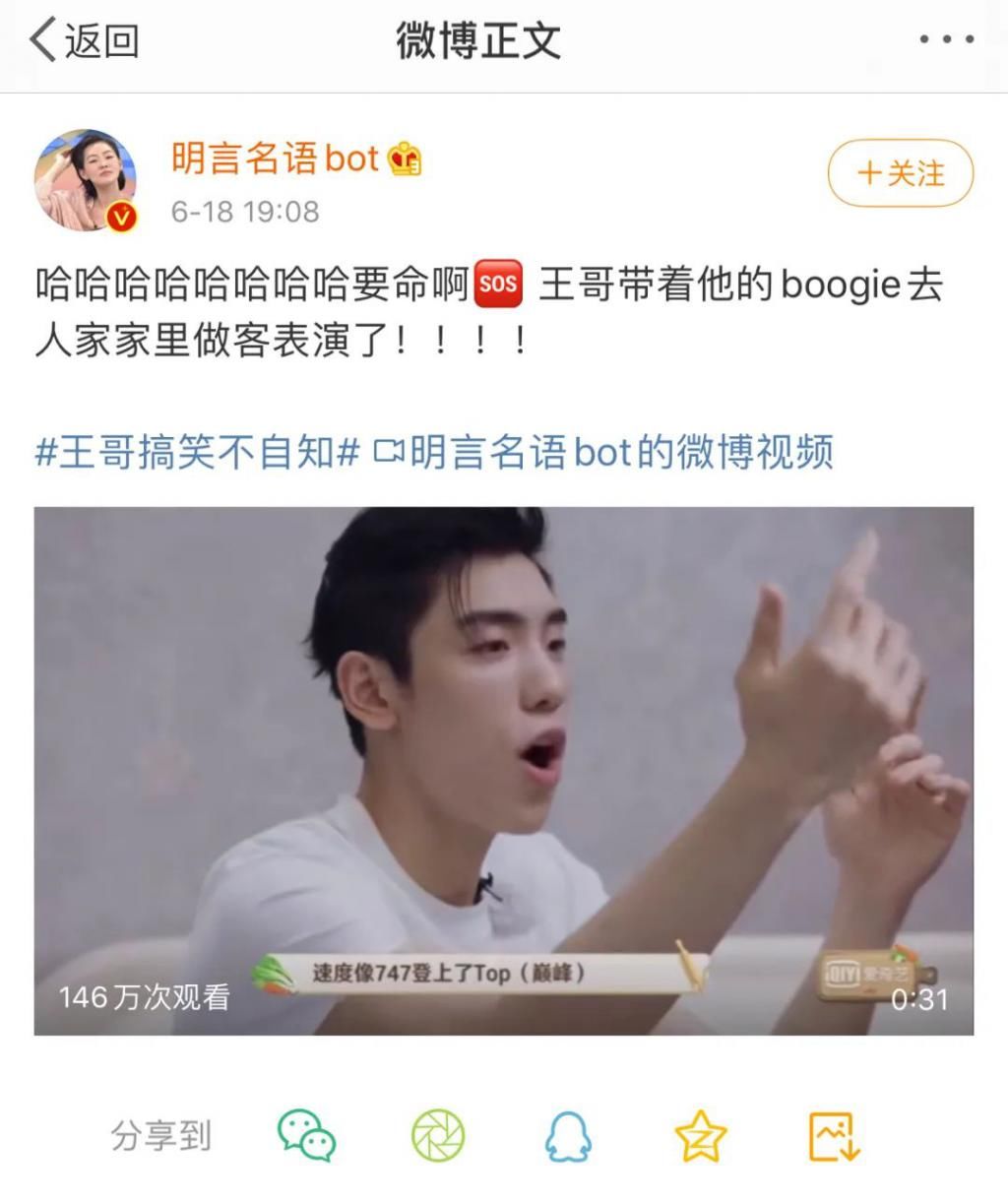Screen dimensions: 1008x1203
Task: Play the 0:31 video
Action: [503, 771]
